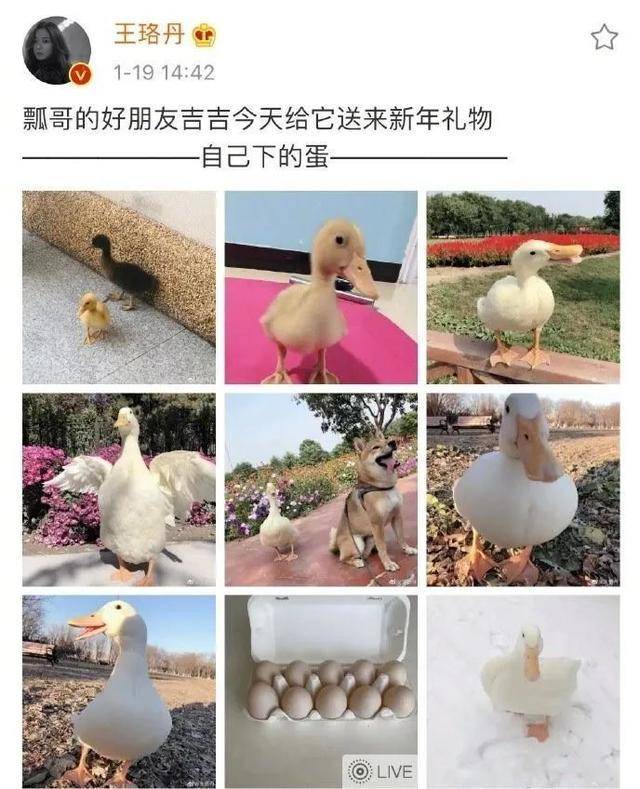The height and width of the screenshot is (789, 640).
Task: Open the photo of duck with open beak
Action: pyautogui.click(x=119, y=691)
